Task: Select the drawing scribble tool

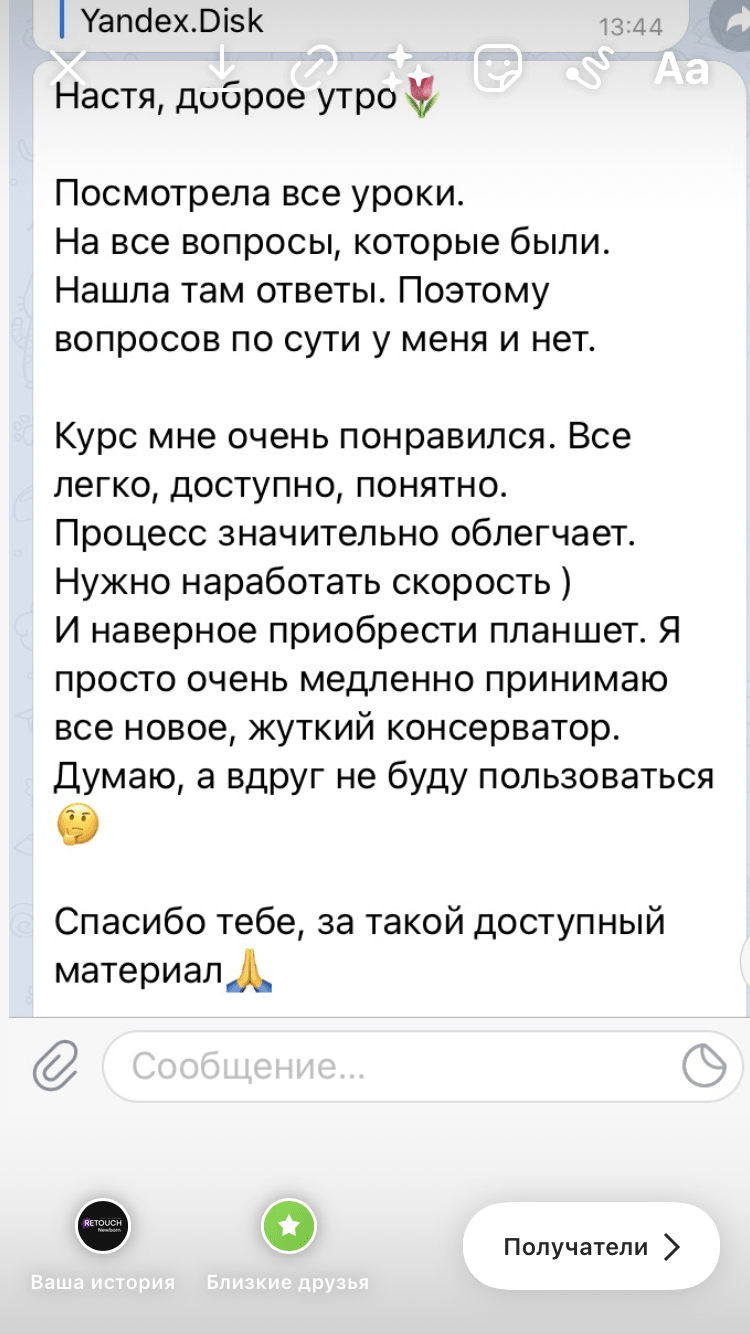Action: click(x=589, y=69)
